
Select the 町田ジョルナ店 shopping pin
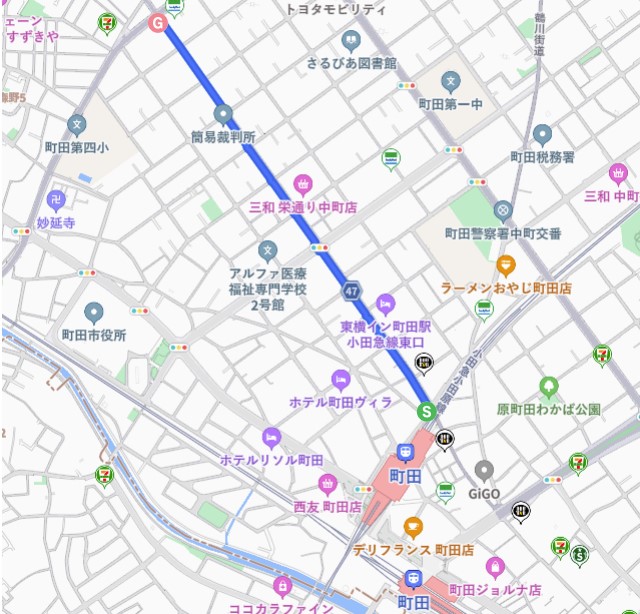tap(494, 567)
